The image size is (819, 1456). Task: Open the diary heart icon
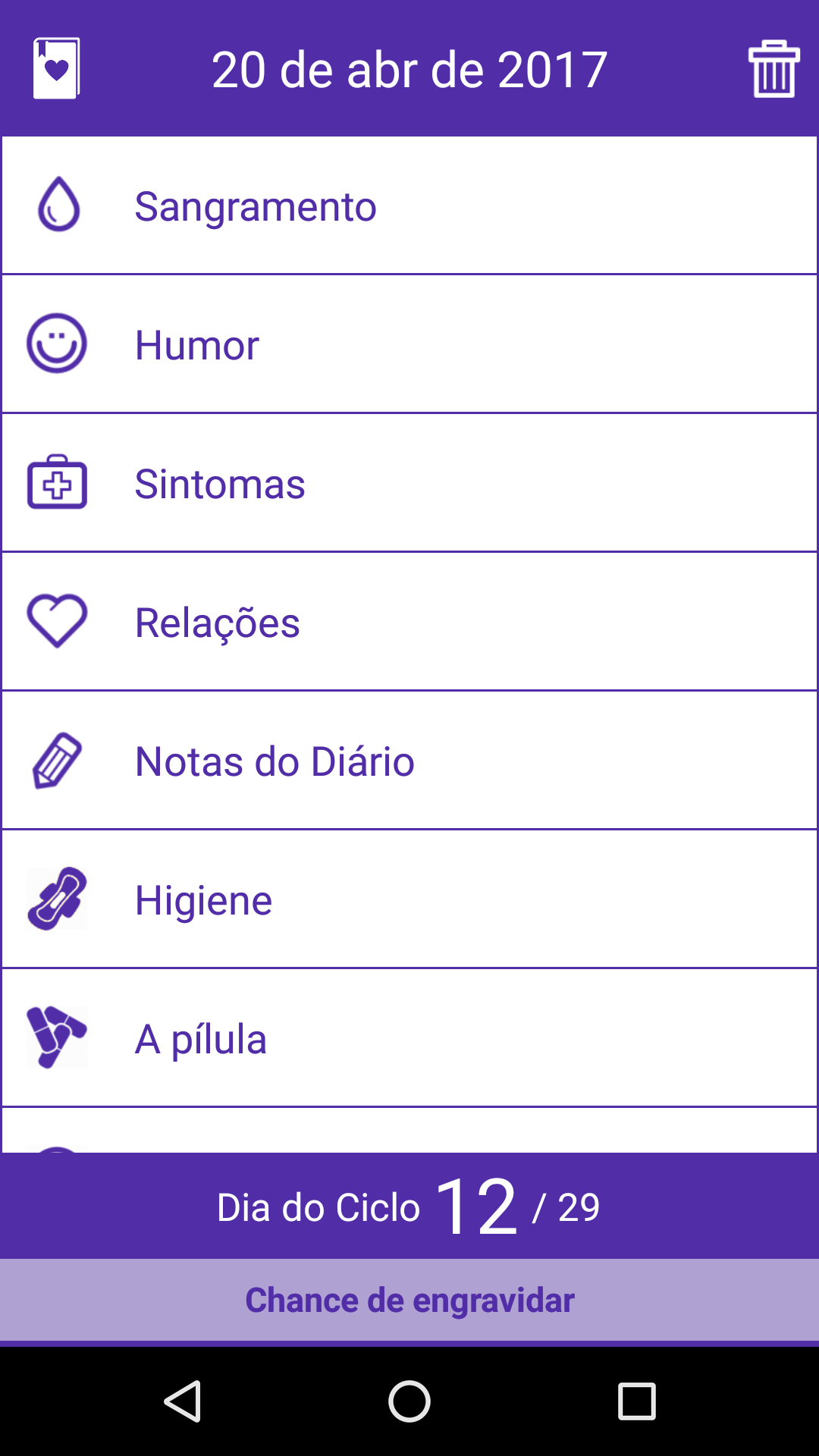pos(56,68)
